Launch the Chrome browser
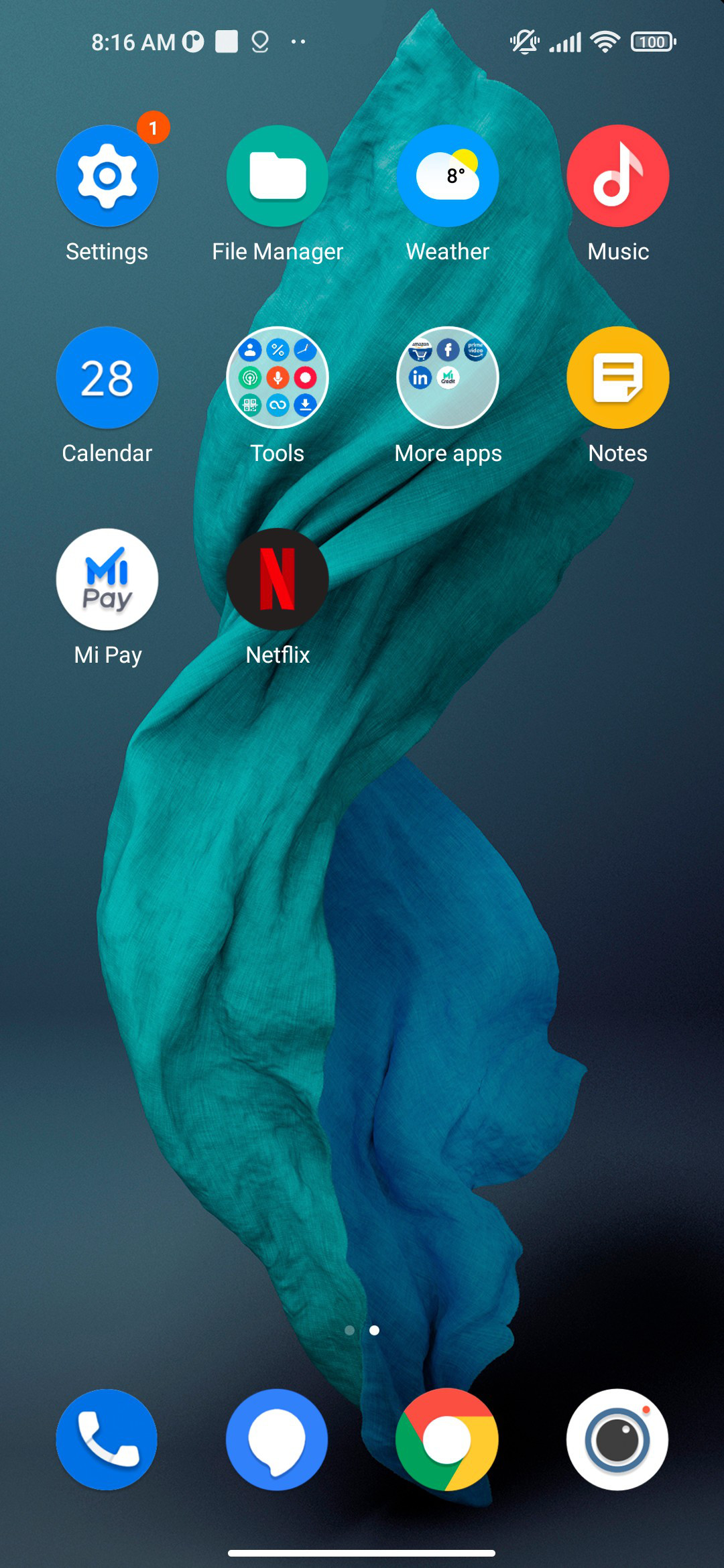 (448, 1439)
